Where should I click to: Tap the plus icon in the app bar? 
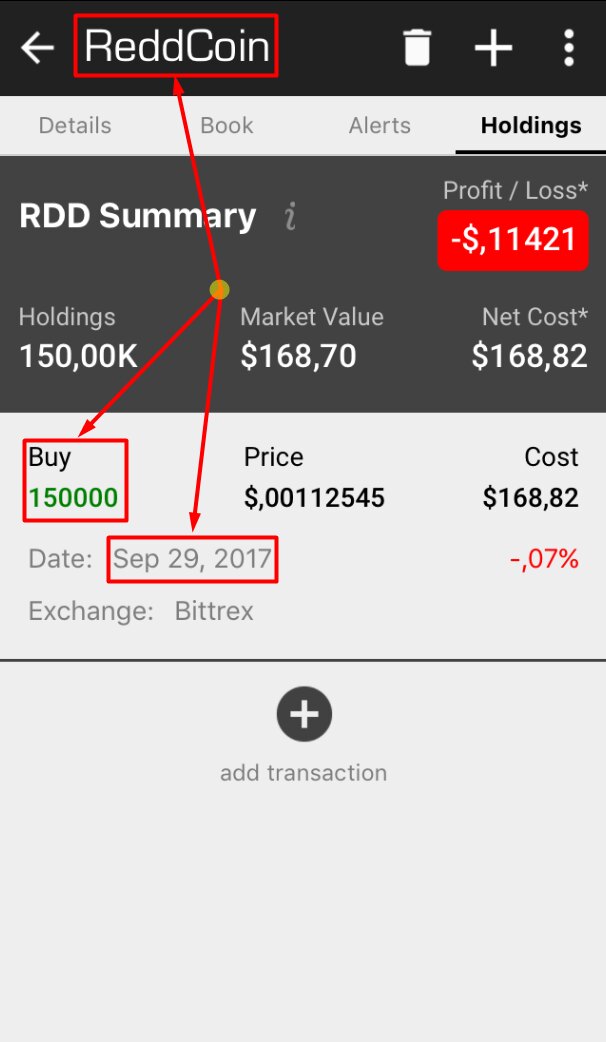coord(493,48)
